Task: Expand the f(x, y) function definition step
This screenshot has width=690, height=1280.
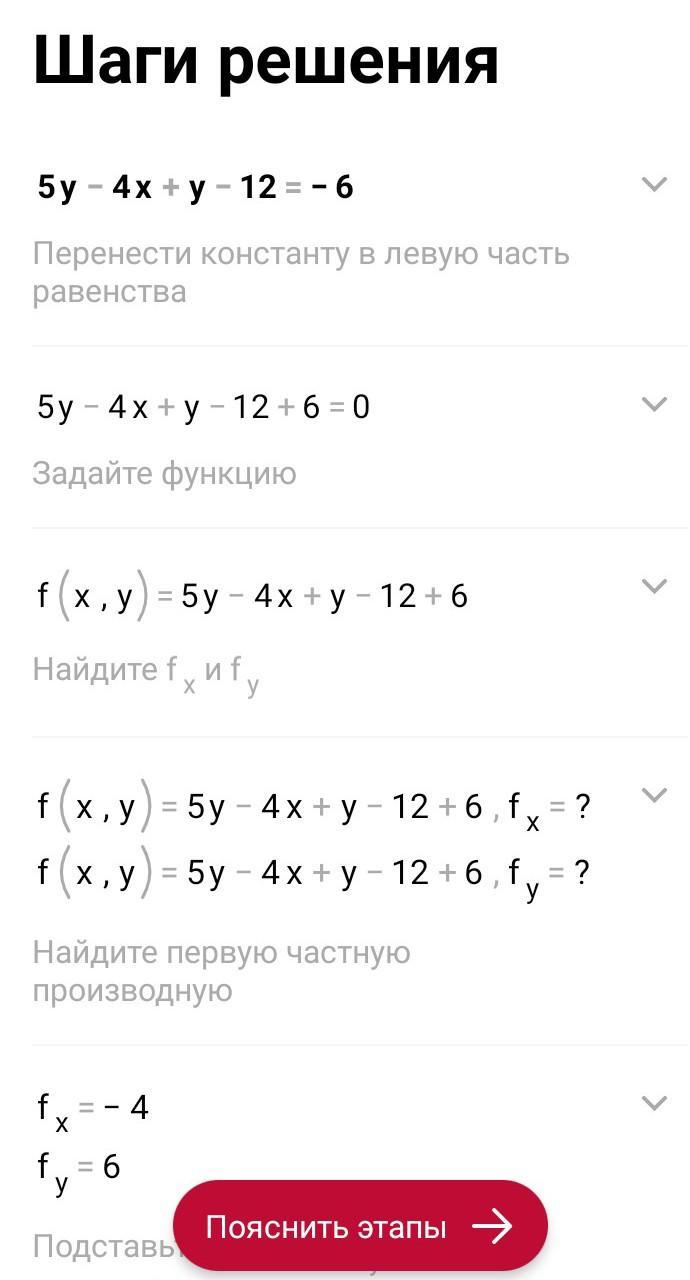Action: pos(653,586)
